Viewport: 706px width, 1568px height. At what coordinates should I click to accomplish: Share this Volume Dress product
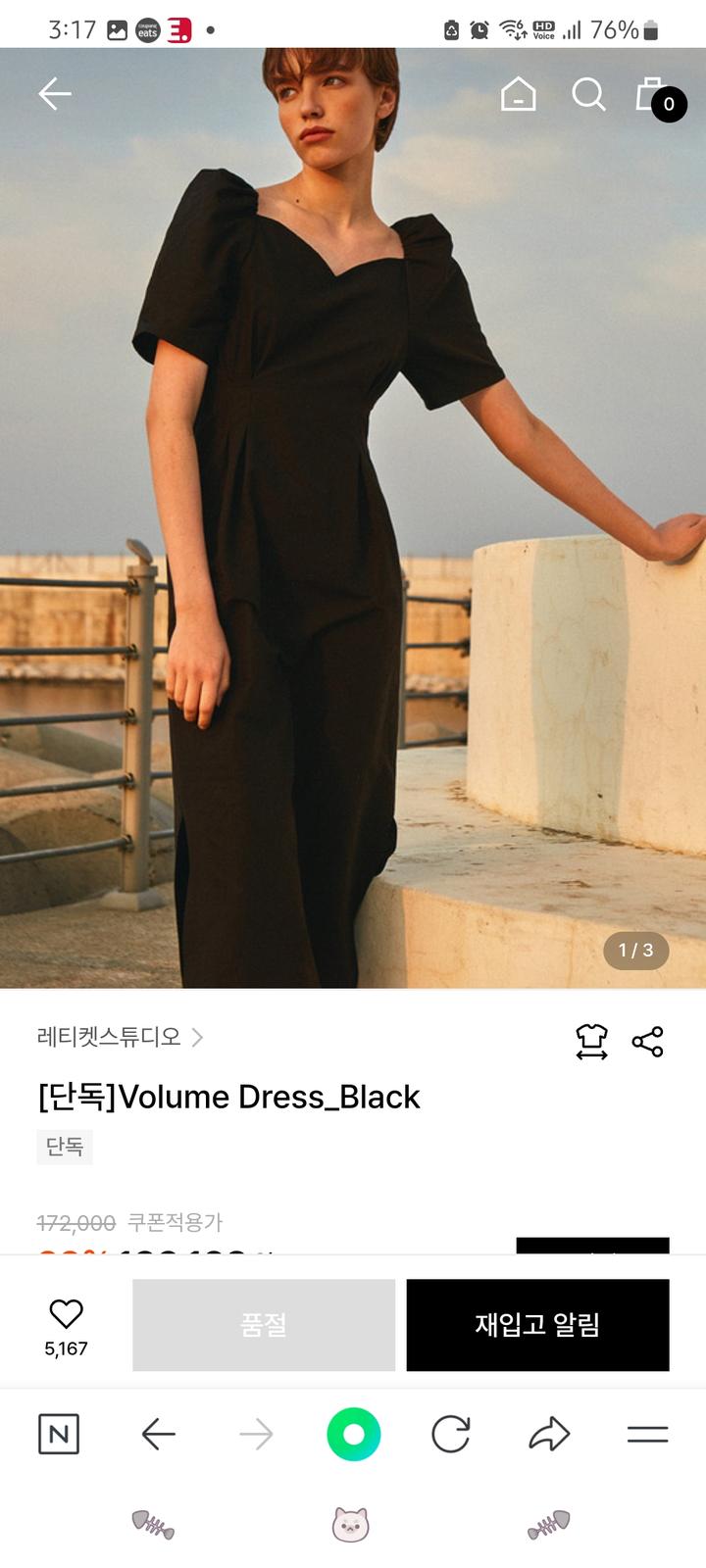point(647,1041)
